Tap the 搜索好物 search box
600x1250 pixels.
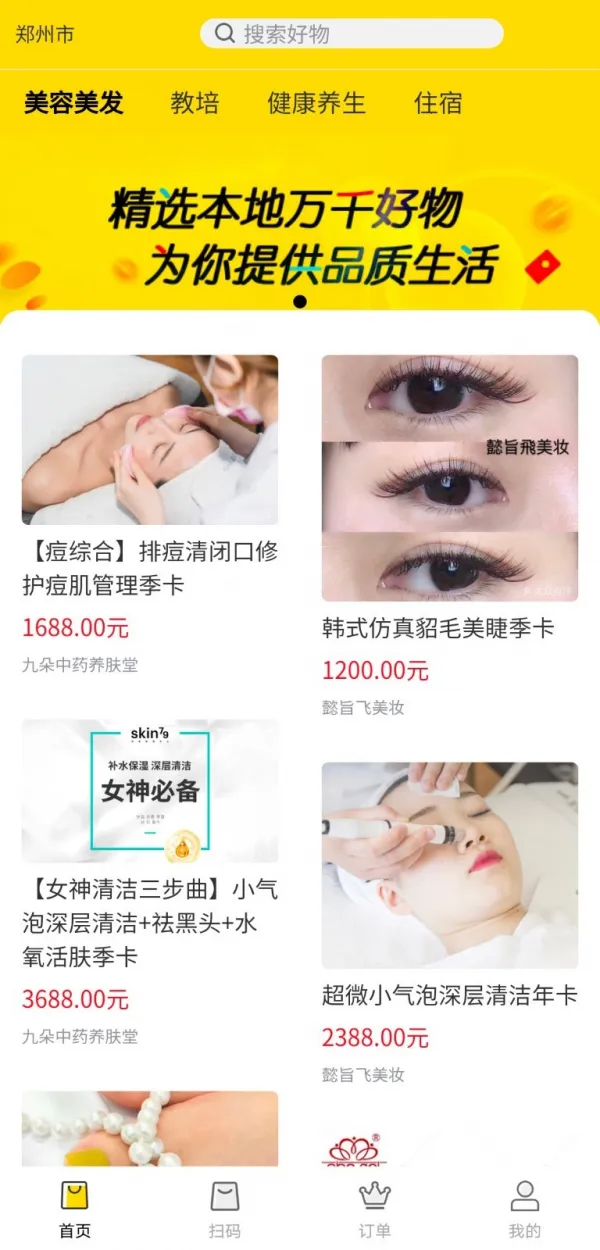352,34
